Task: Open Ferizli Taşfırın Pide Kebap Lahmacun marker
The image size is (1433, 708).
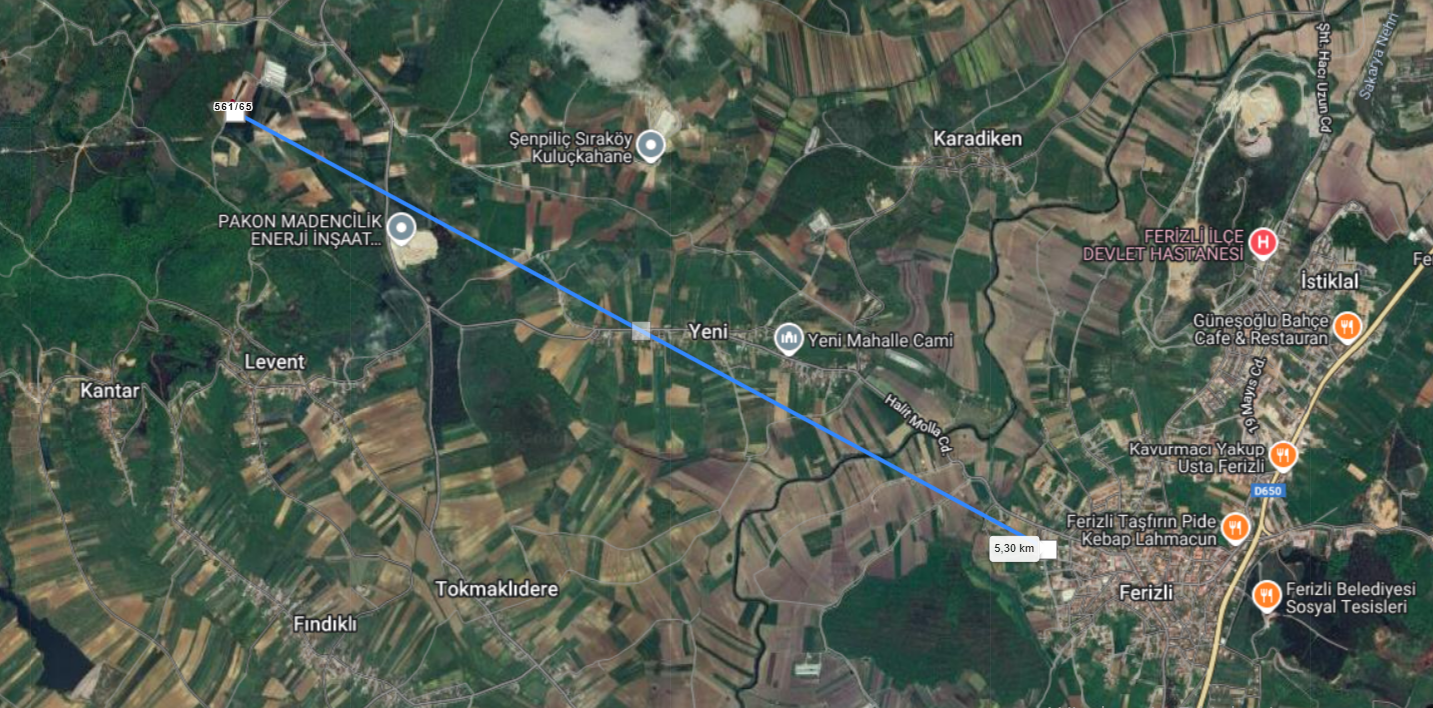Action: pos(1236,527)
